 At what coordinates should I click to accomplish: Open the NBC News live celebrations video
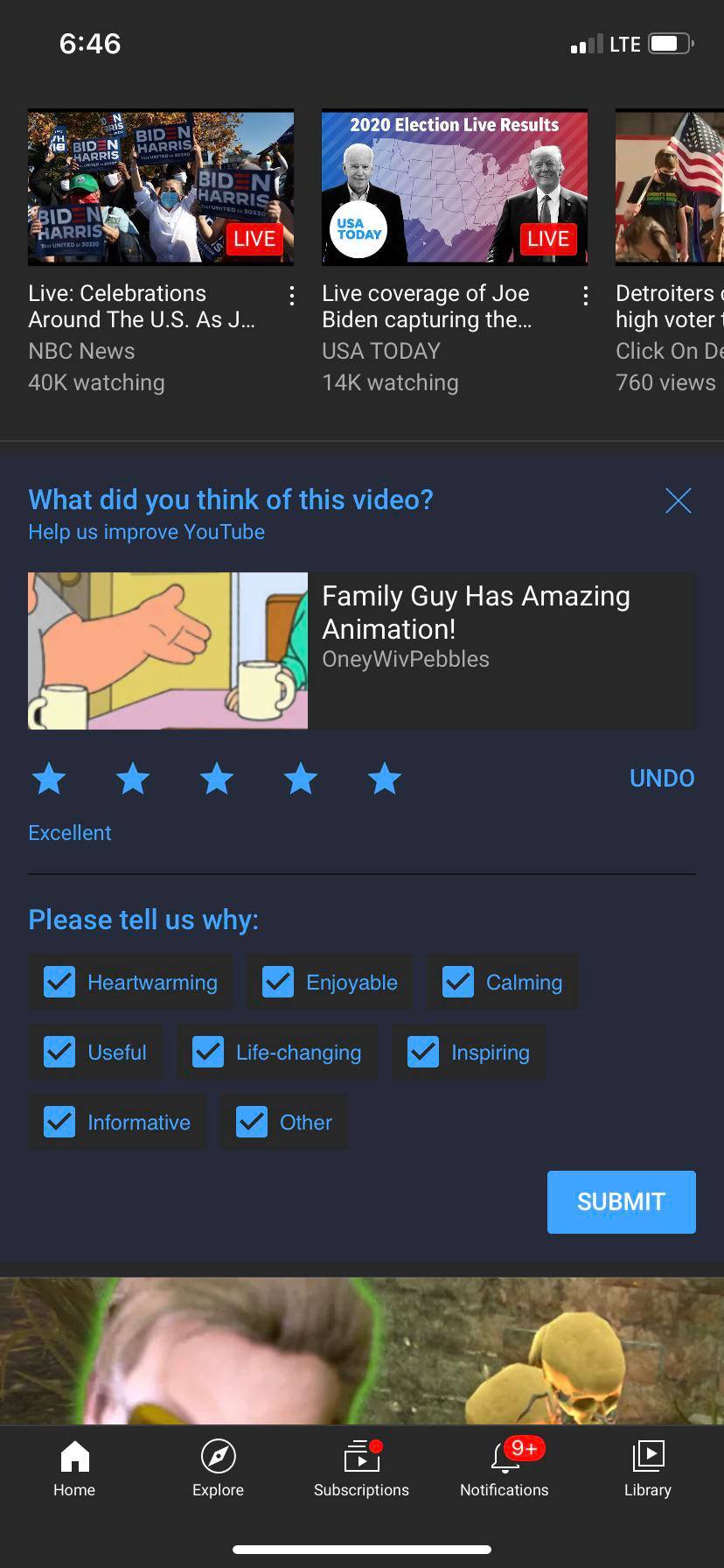click(x=160, y=186)
